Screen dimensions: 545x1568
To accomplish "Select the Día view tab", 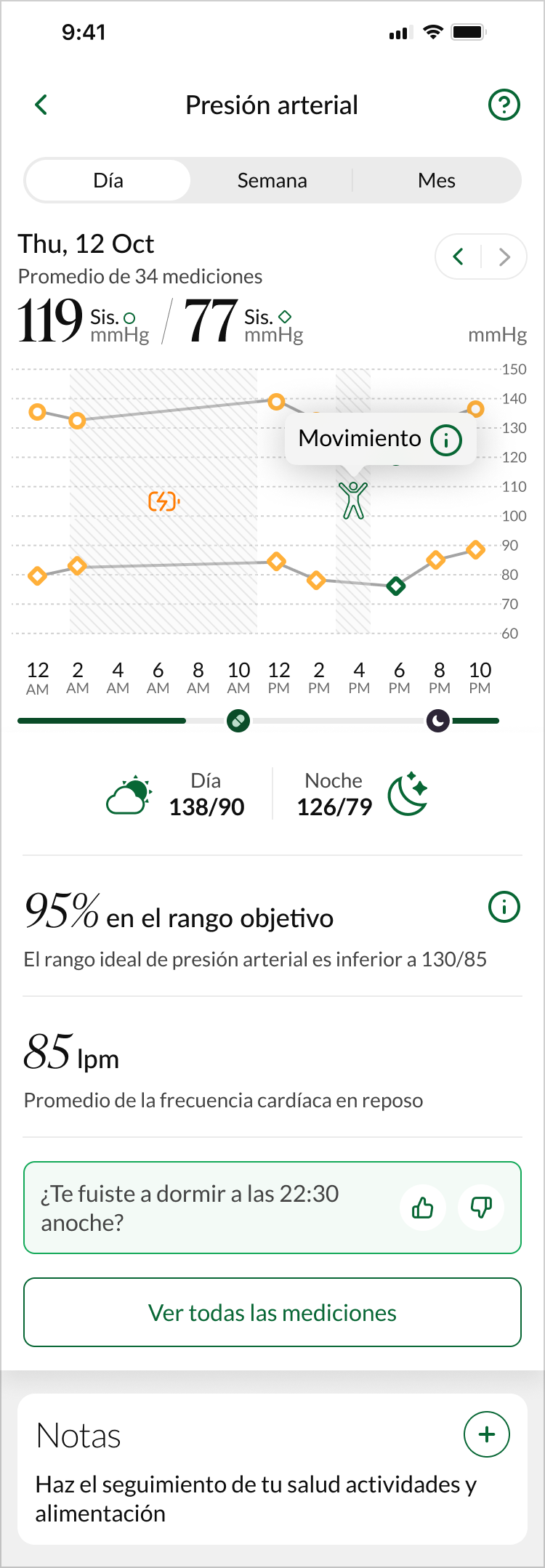I will (x=108, y=180).
